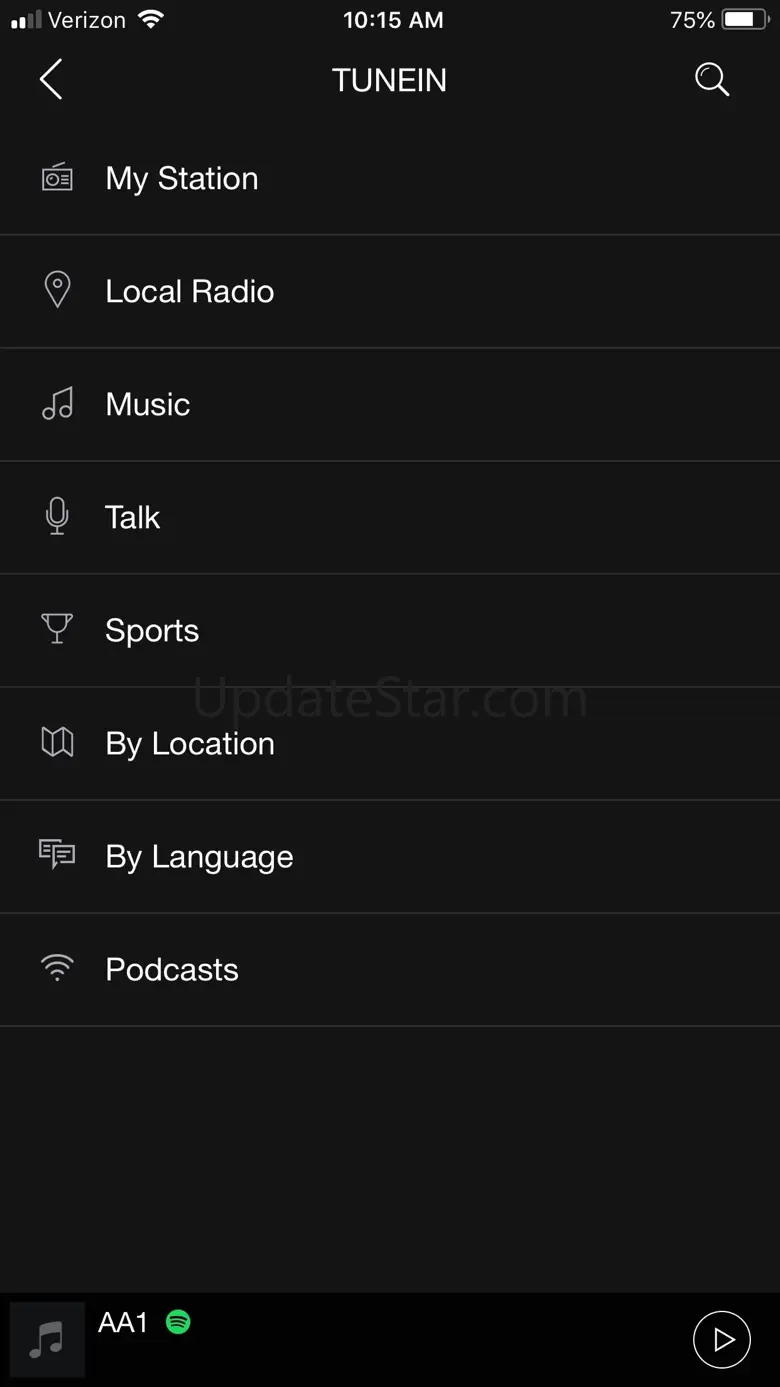Open the Talk category
Image resolution: width=780 pixels, height=1387 pixels.
point(133,518)
